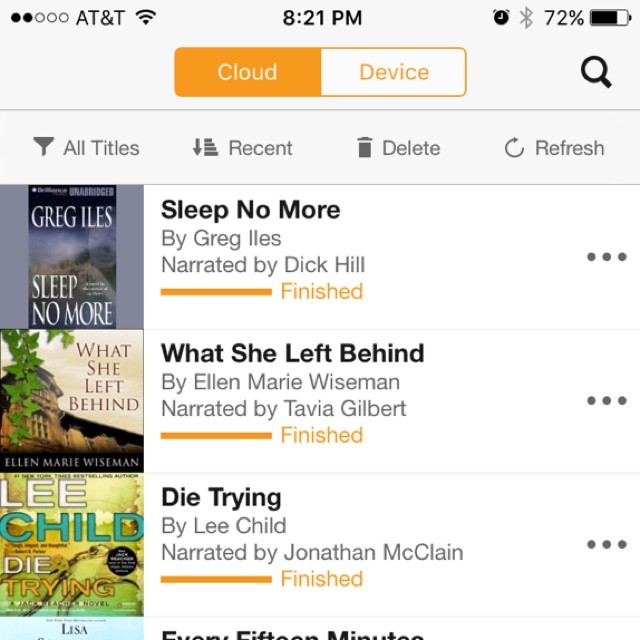This screenshot has width=640, height=640.
Task: Tap the Delete toolbar option
Action: (398, 148)
